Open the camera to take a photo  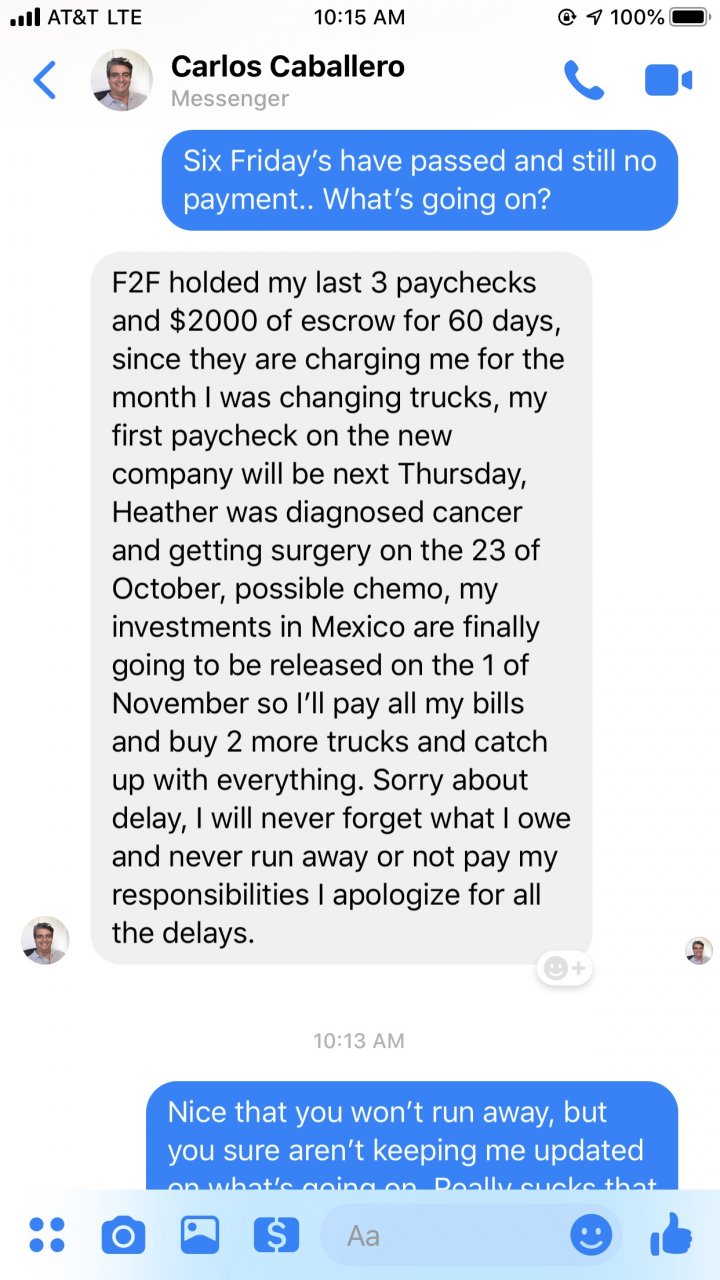[x=124, y=1236]
